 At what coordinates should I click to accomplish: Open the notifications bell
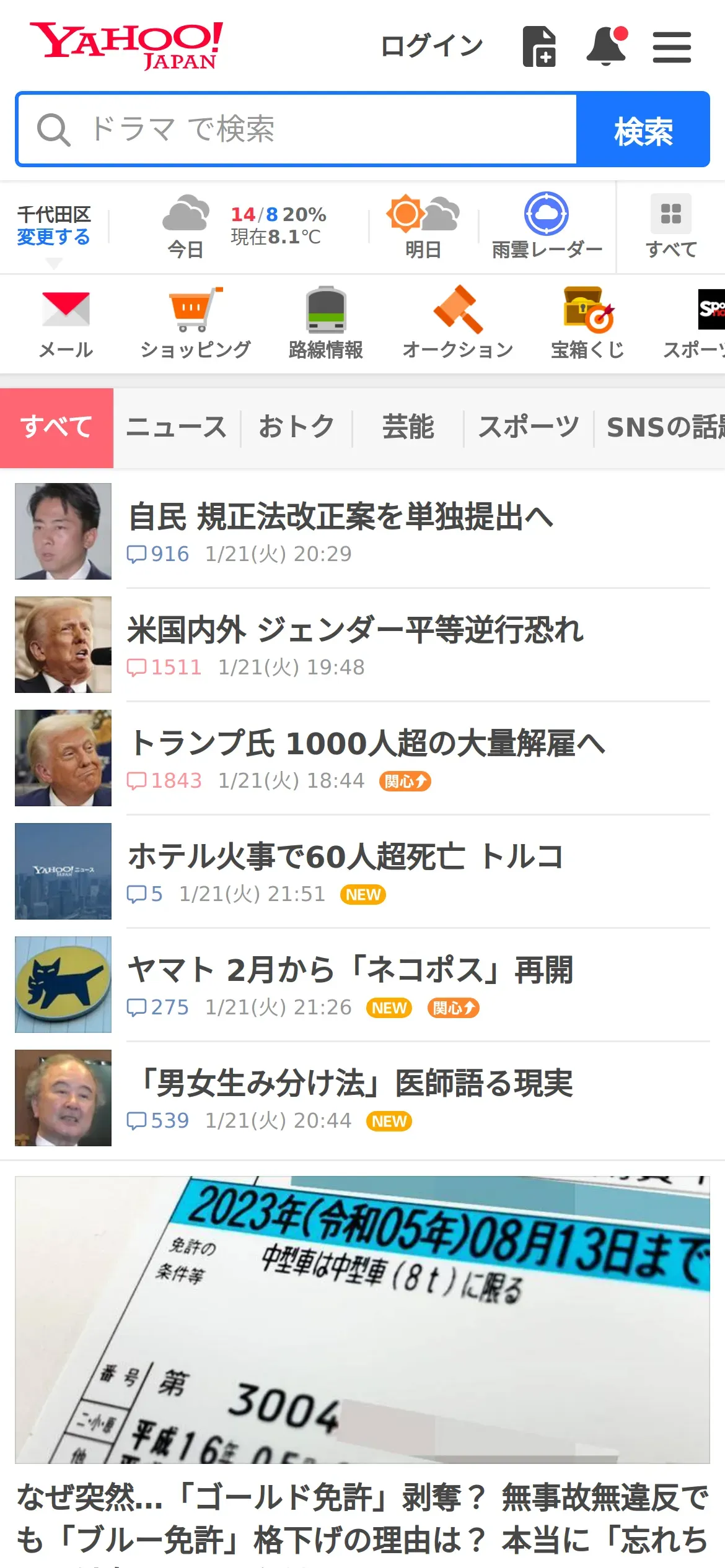[x=606, y=46]
